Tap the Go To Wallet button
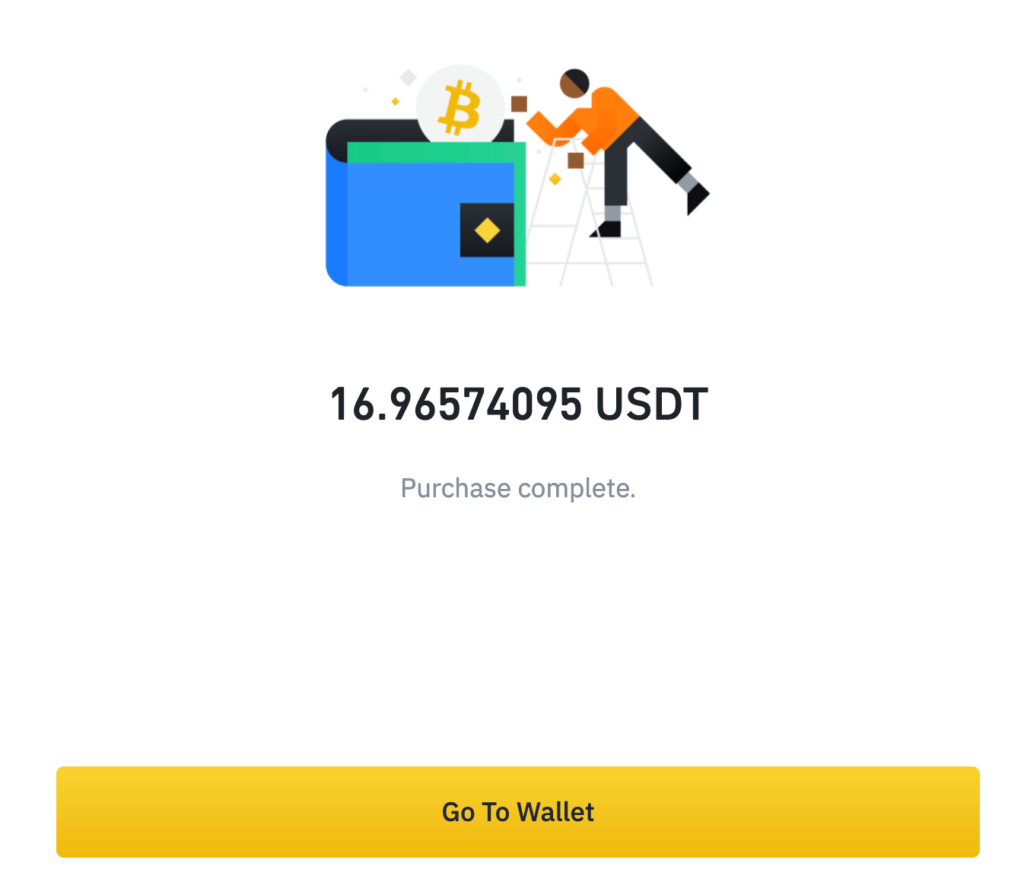This screenshot has height=882, width=1024. coord(517,811)
